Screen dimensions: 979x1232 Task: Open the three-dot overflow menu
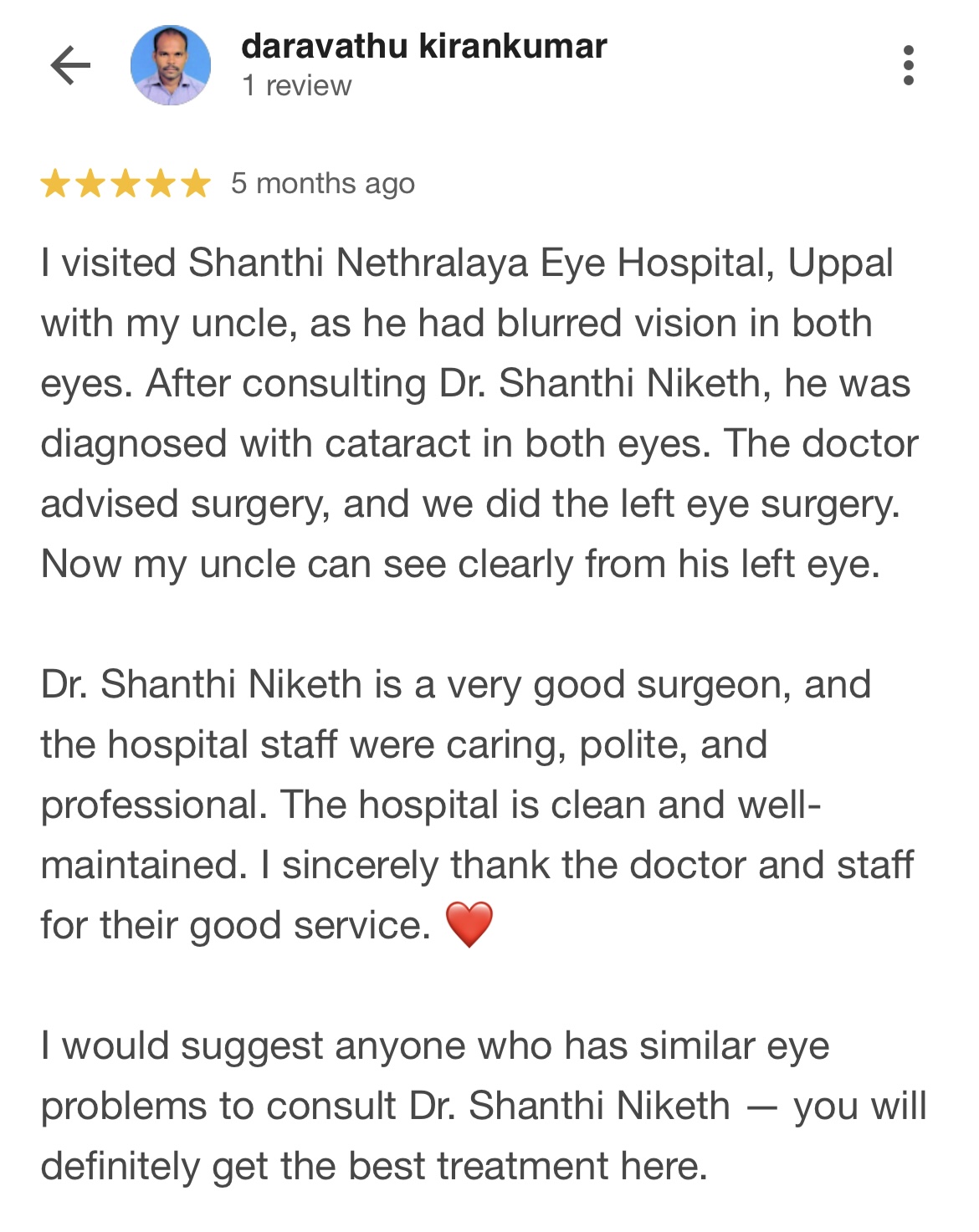(x=908, y=65)
